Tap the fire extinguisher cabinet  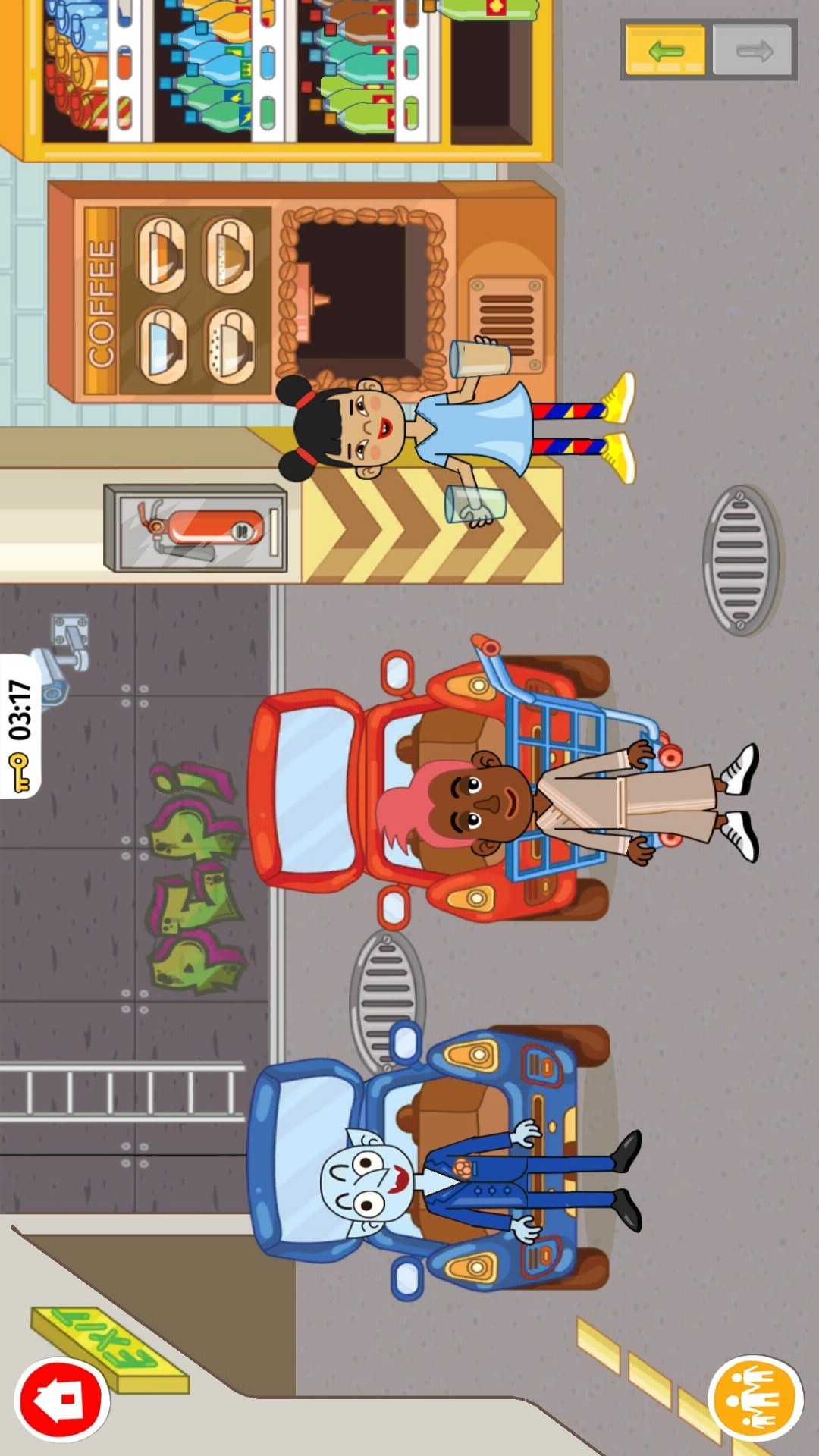[x=196, y=528]
